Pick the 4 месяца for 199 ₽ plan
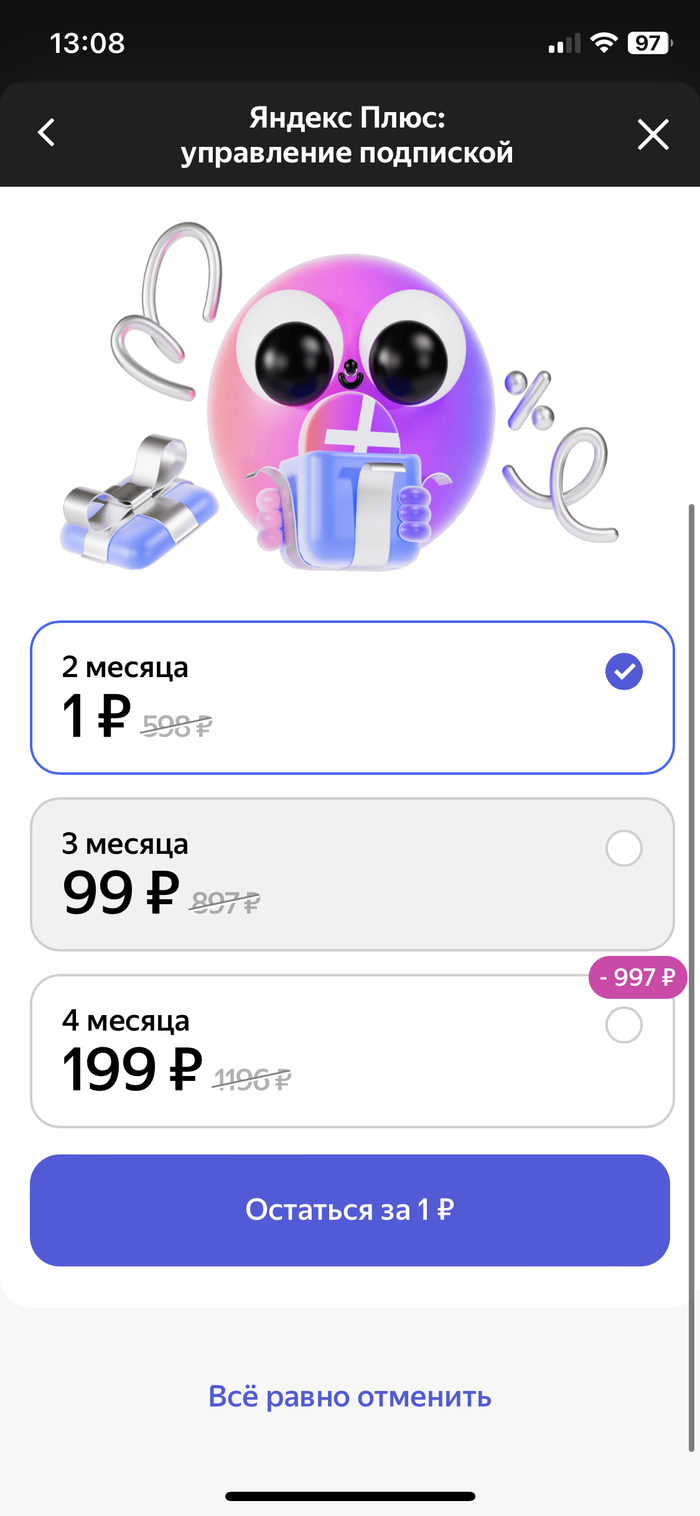Viewport: 700px width, 1516px height. point(352,1051)
